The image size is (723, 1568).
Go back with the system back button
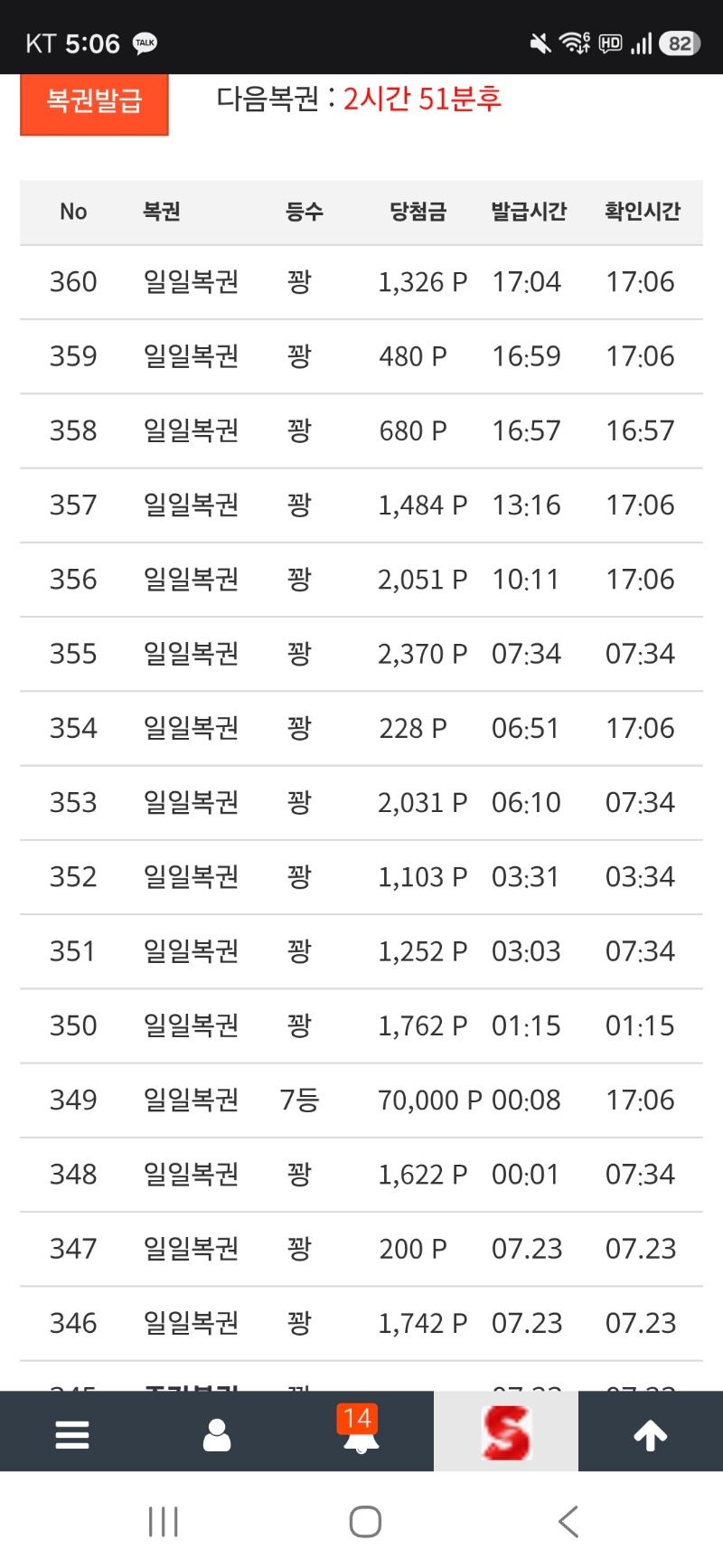(568, 1522)
